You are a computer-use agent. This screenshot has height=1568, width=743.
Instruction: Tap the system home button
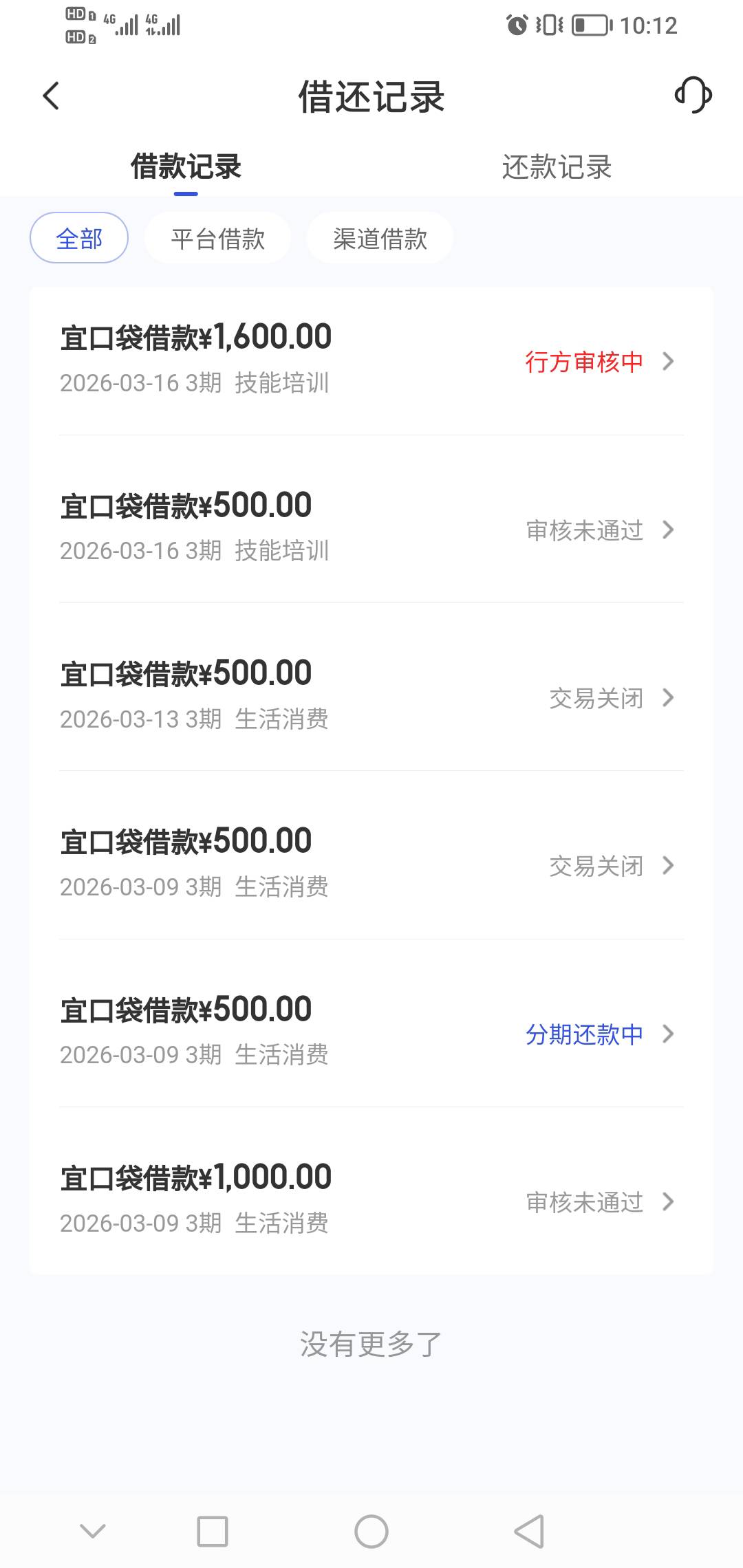pos(371,1532)
